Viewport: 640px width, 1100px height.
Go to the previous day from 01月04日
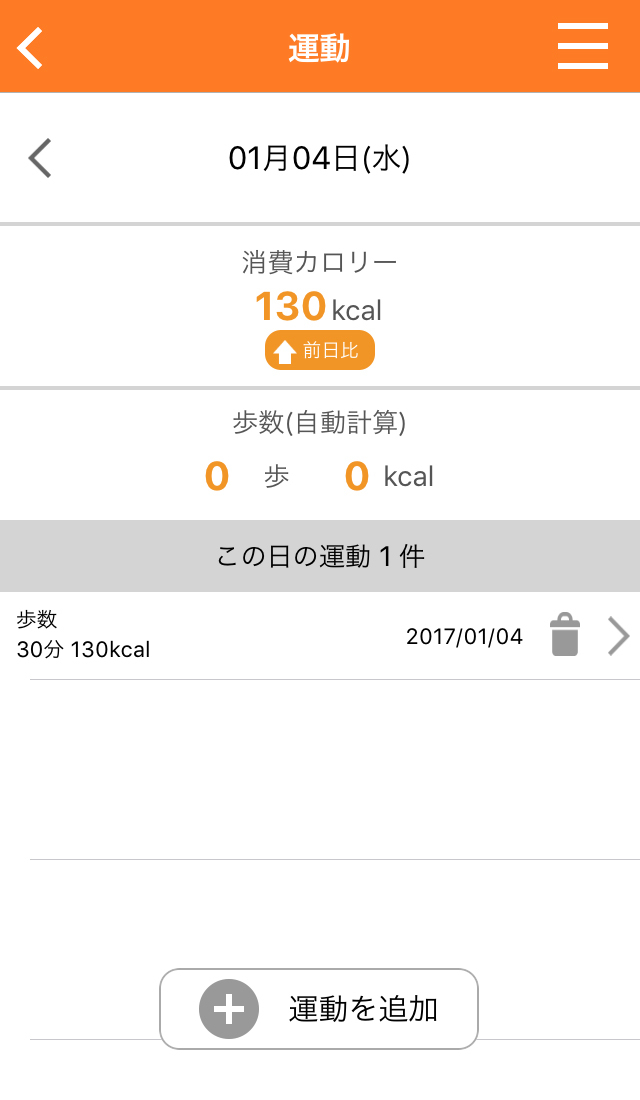pyautogui.click(x=40, y=158)
